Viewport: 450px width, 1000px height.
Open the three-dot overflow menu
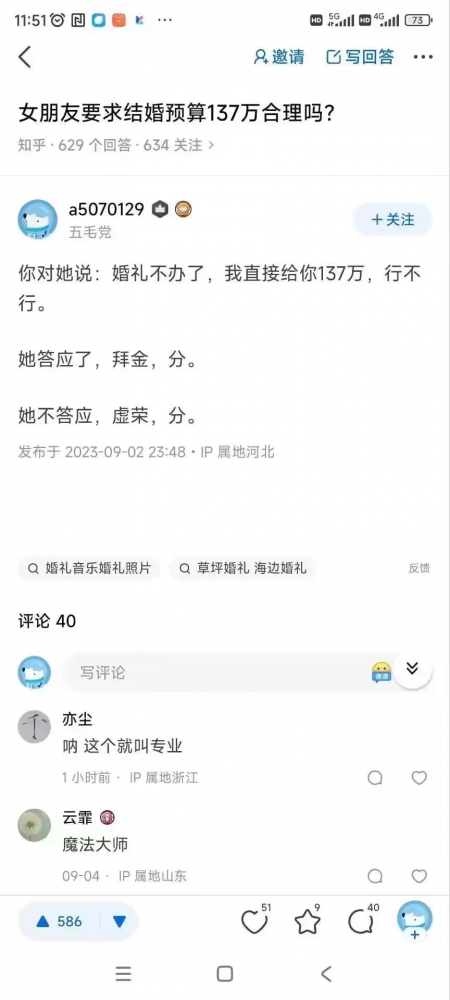point(423,57)
